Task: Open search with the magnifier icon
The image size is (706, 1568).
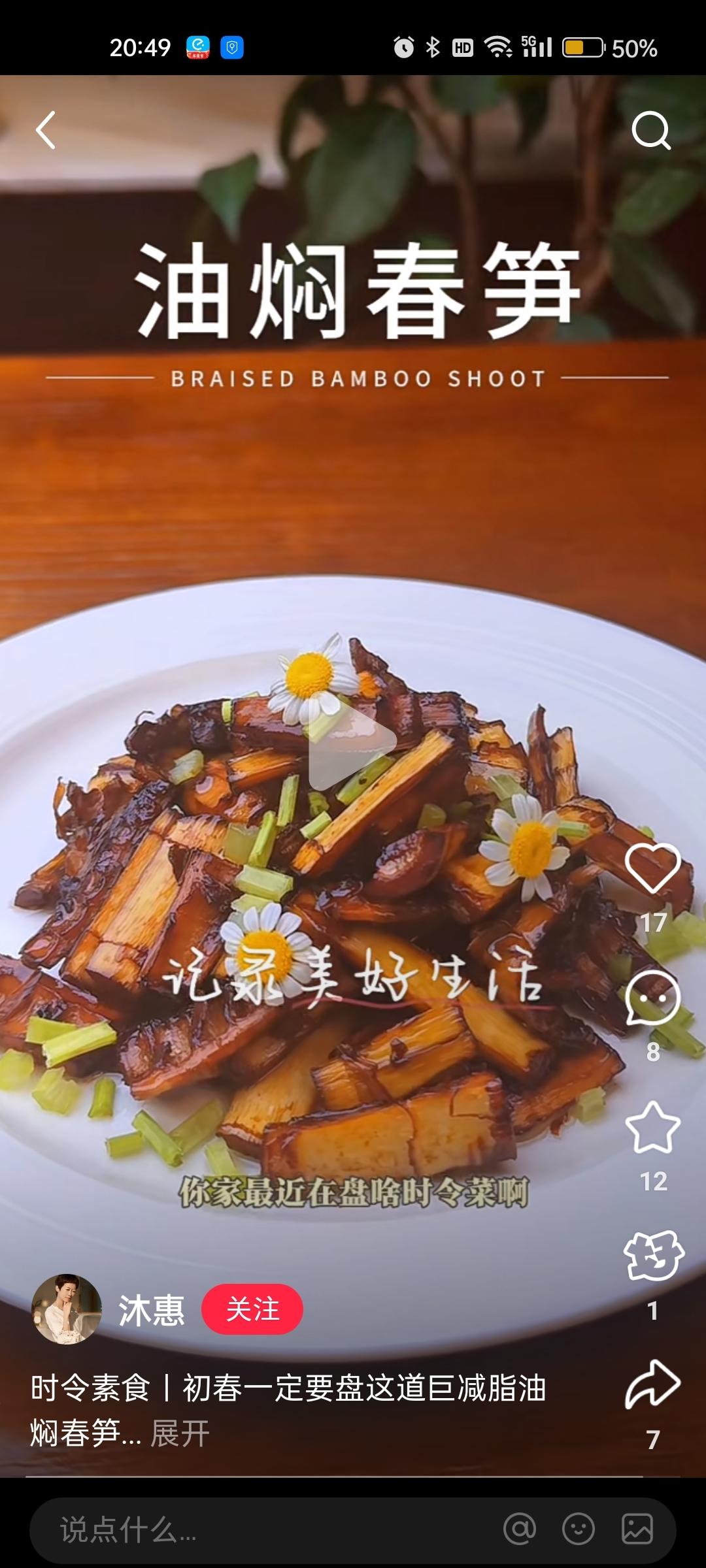Action: (x=651, y=131)
